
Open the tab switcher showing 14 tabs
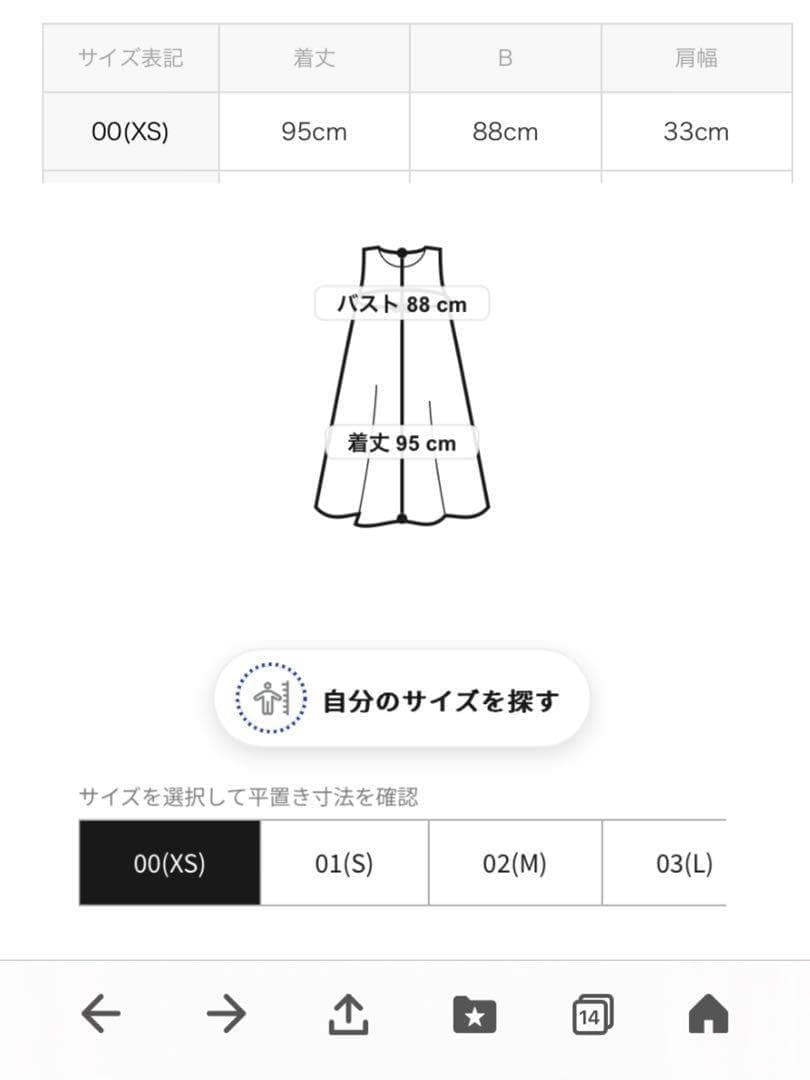pos(590,1014)
